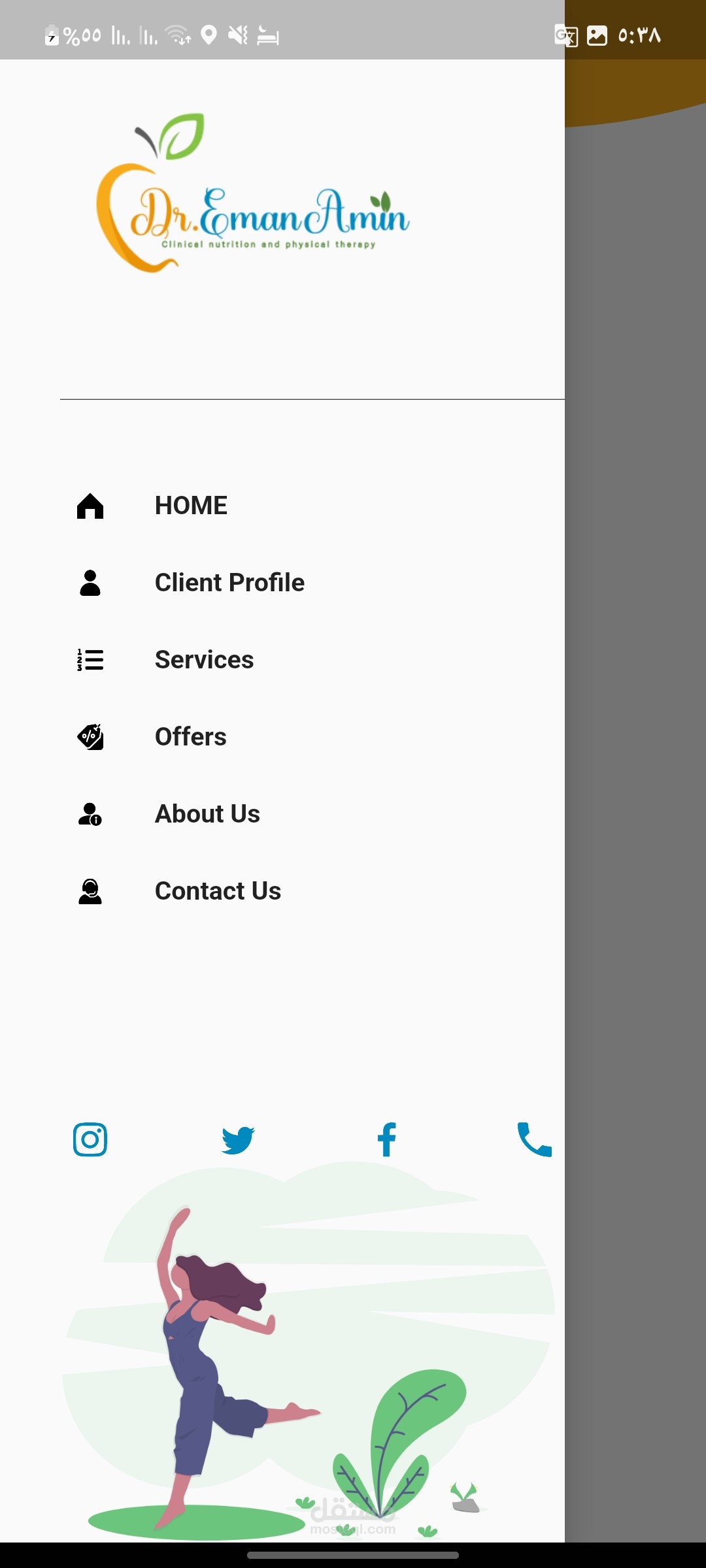Visit the Twitter profile
This screenshot has width=706, height=1568.
(x=238, y=1140)
